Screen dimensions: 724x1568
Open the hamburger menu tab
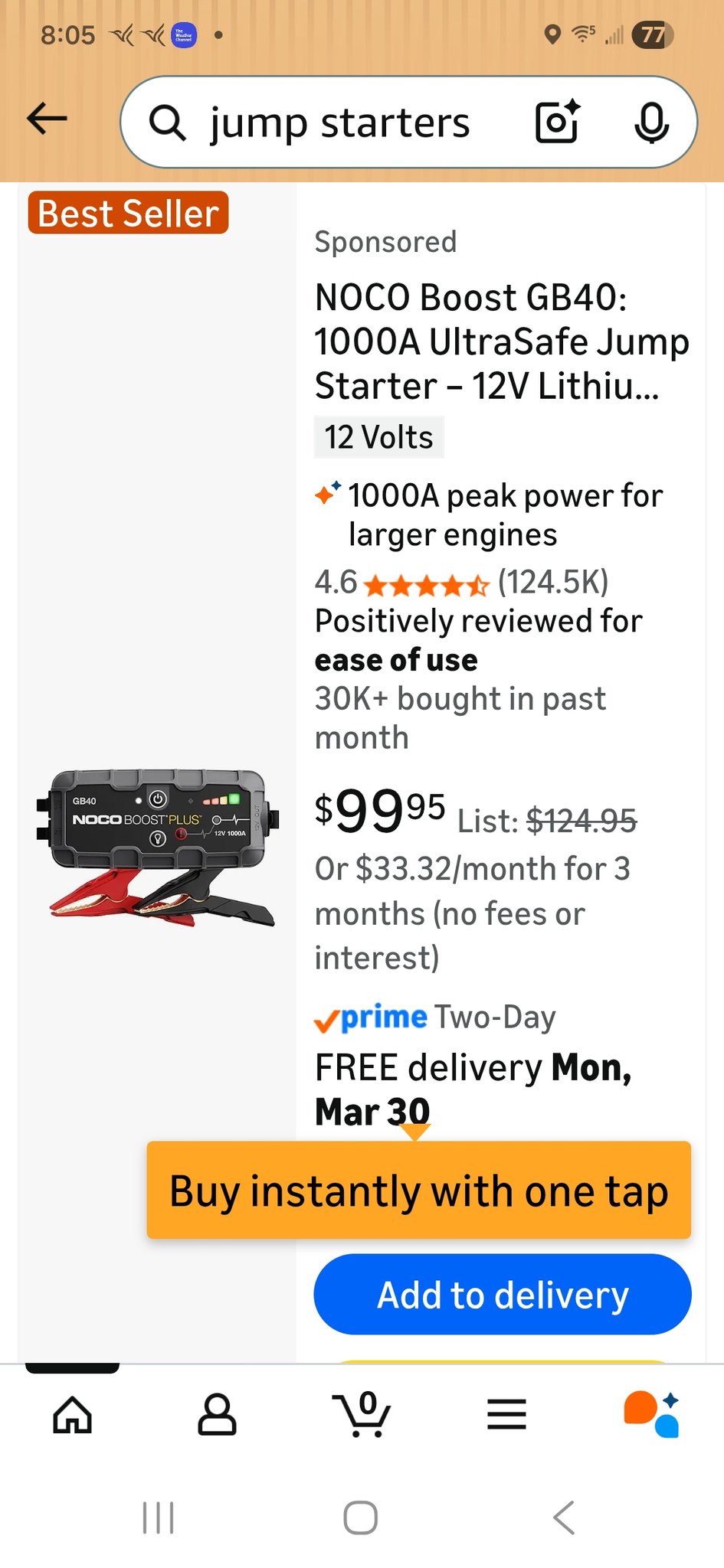(x=506, y=1413)
